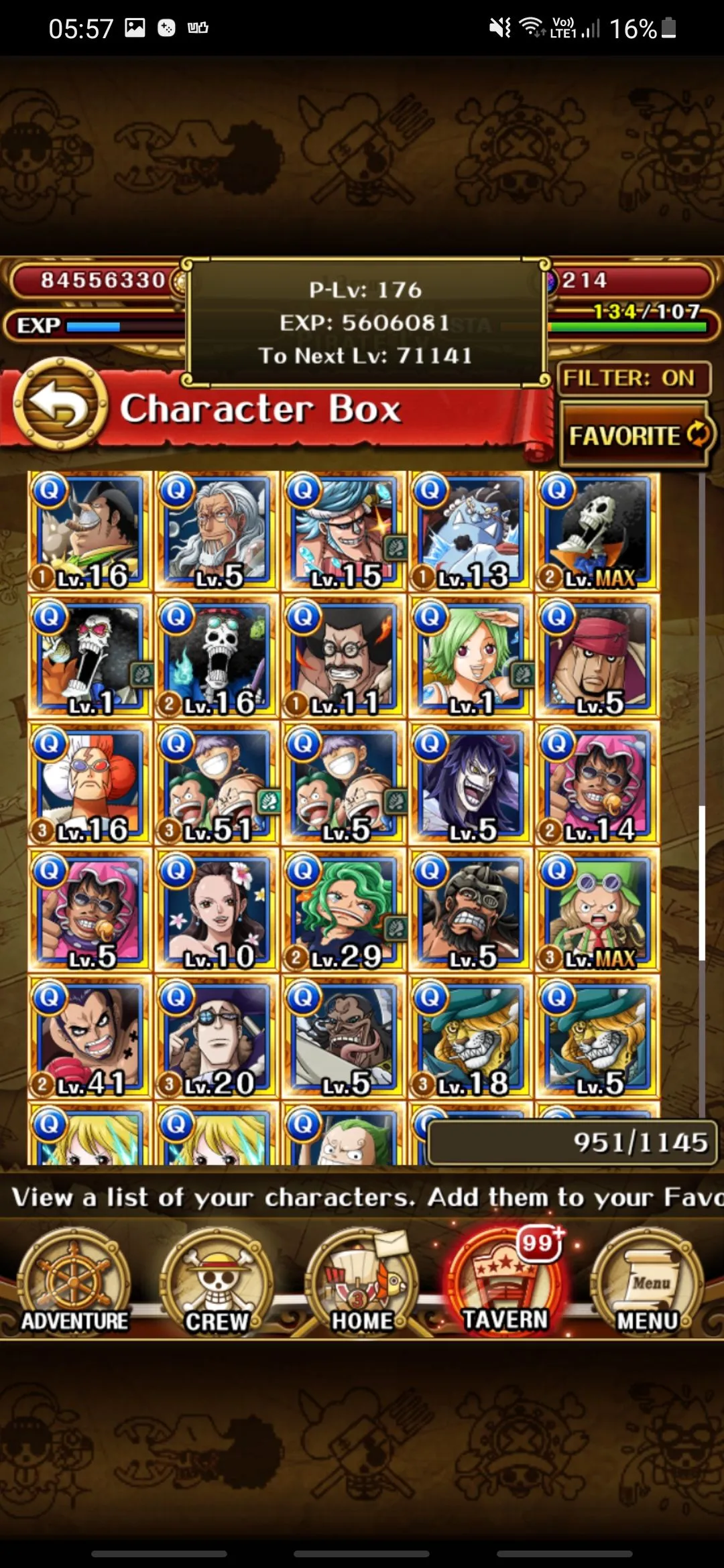Go back using the Character Box arrow
724x1568 pixels.
tap(60, 404)
